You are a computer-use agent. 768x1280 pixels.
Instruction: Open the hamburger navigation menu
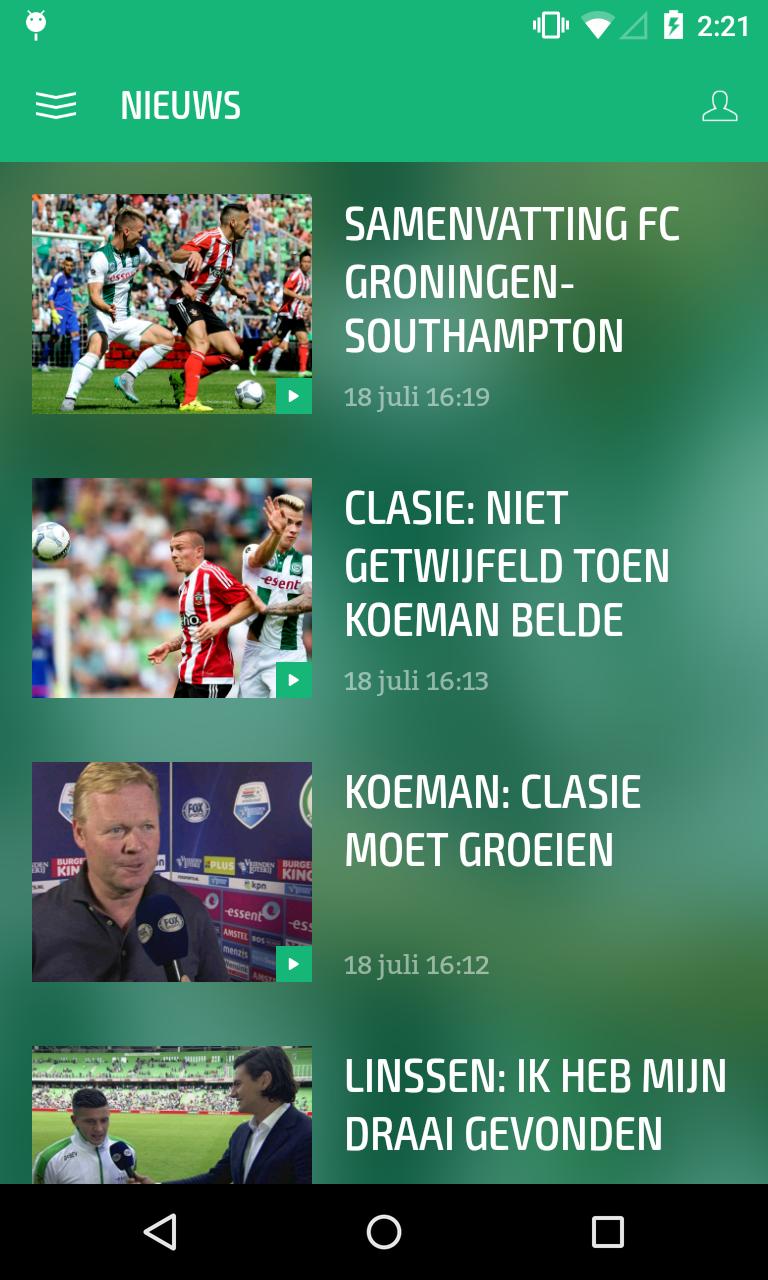(x=56, y=104)
